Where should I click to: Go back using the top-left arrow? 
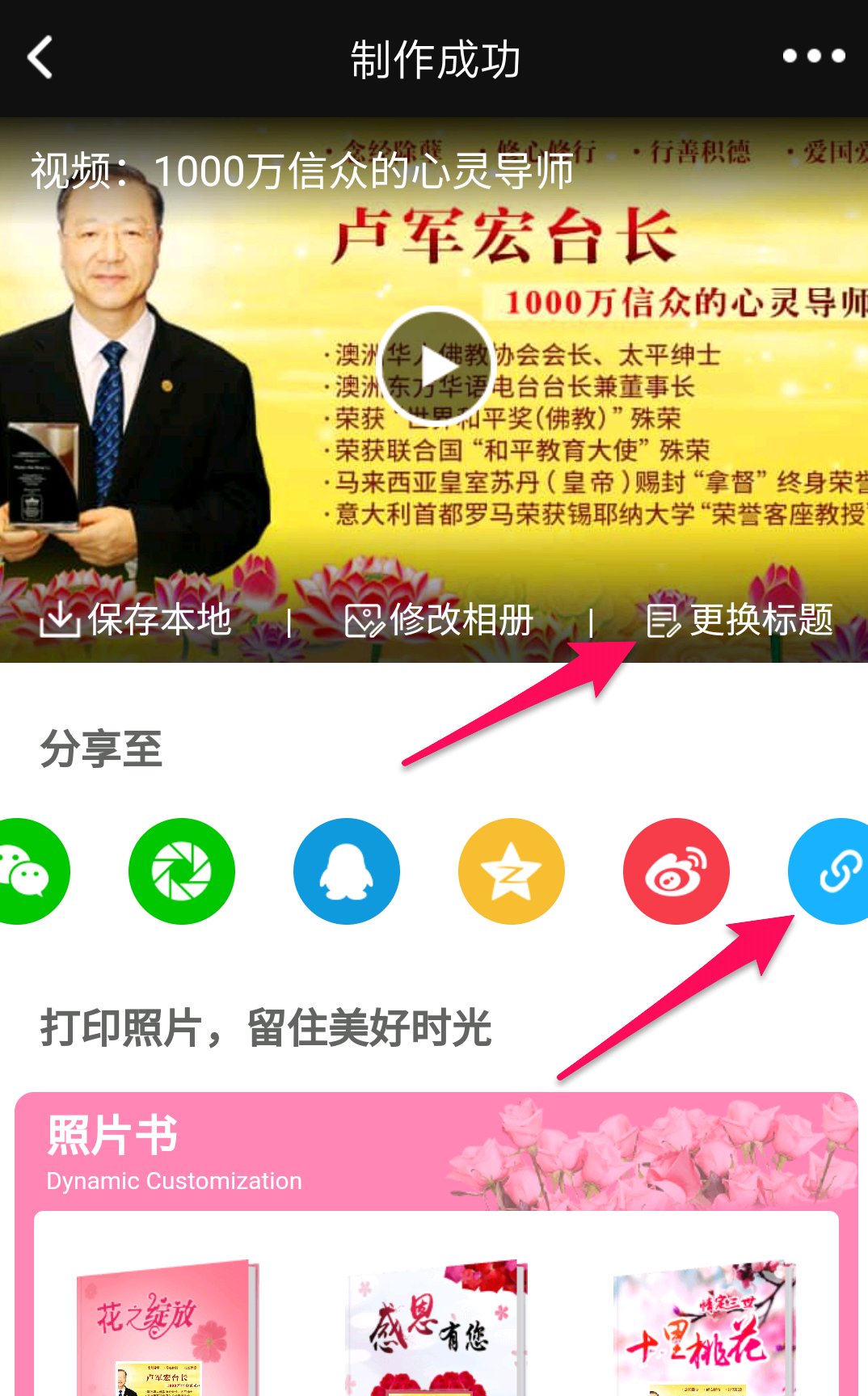coord(40,57)
